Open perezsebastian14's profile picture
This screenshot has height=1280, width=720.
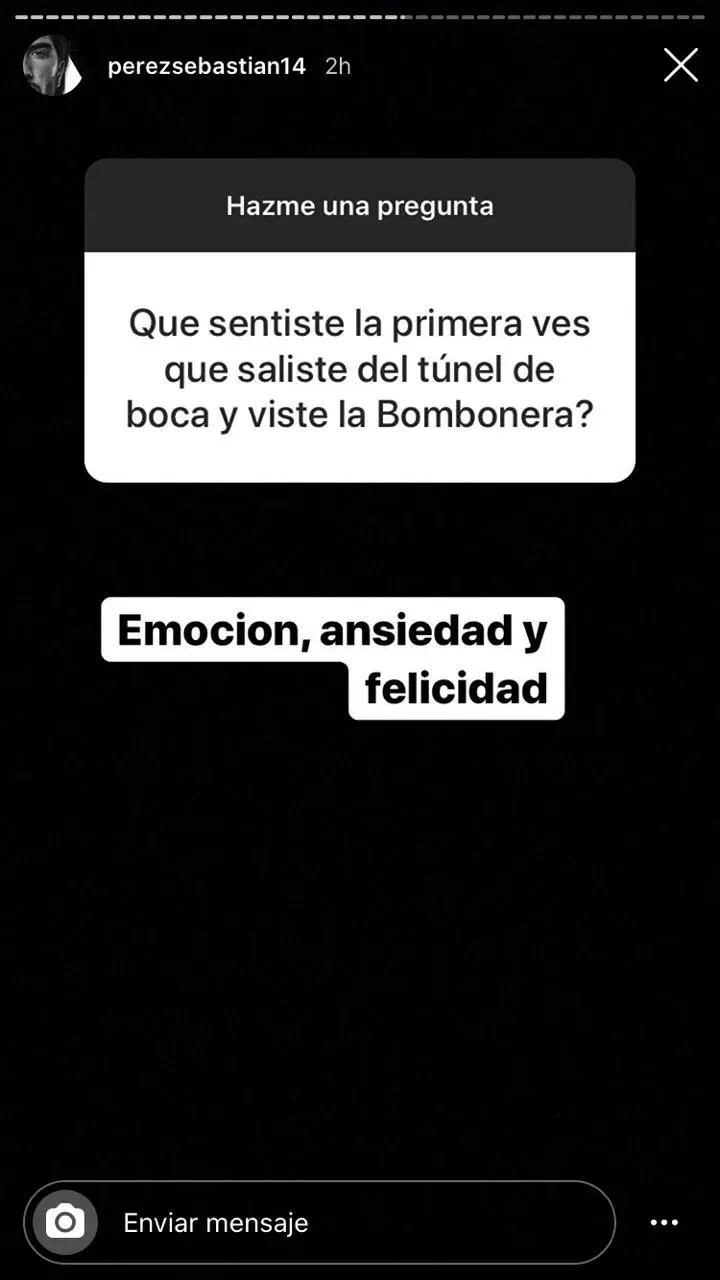click(x=53, y=66)
